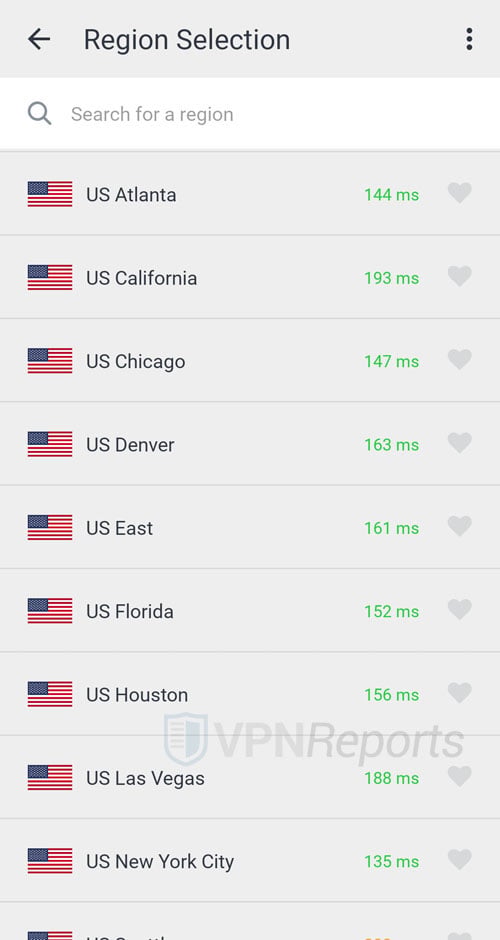
Task: Connect to US New York City
Action: (x=250, y=861)
